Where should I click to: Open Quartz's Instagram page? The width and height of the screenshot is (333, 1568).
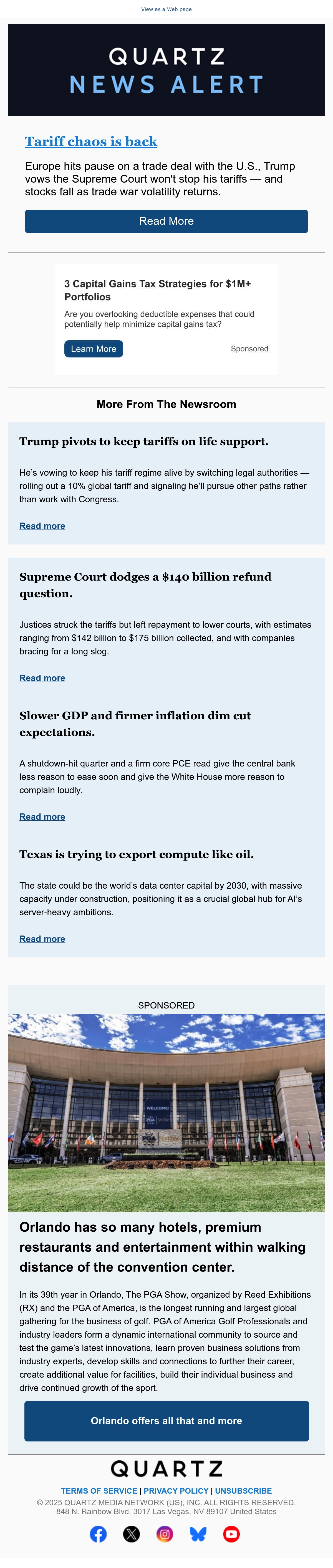coord(164,1534)
